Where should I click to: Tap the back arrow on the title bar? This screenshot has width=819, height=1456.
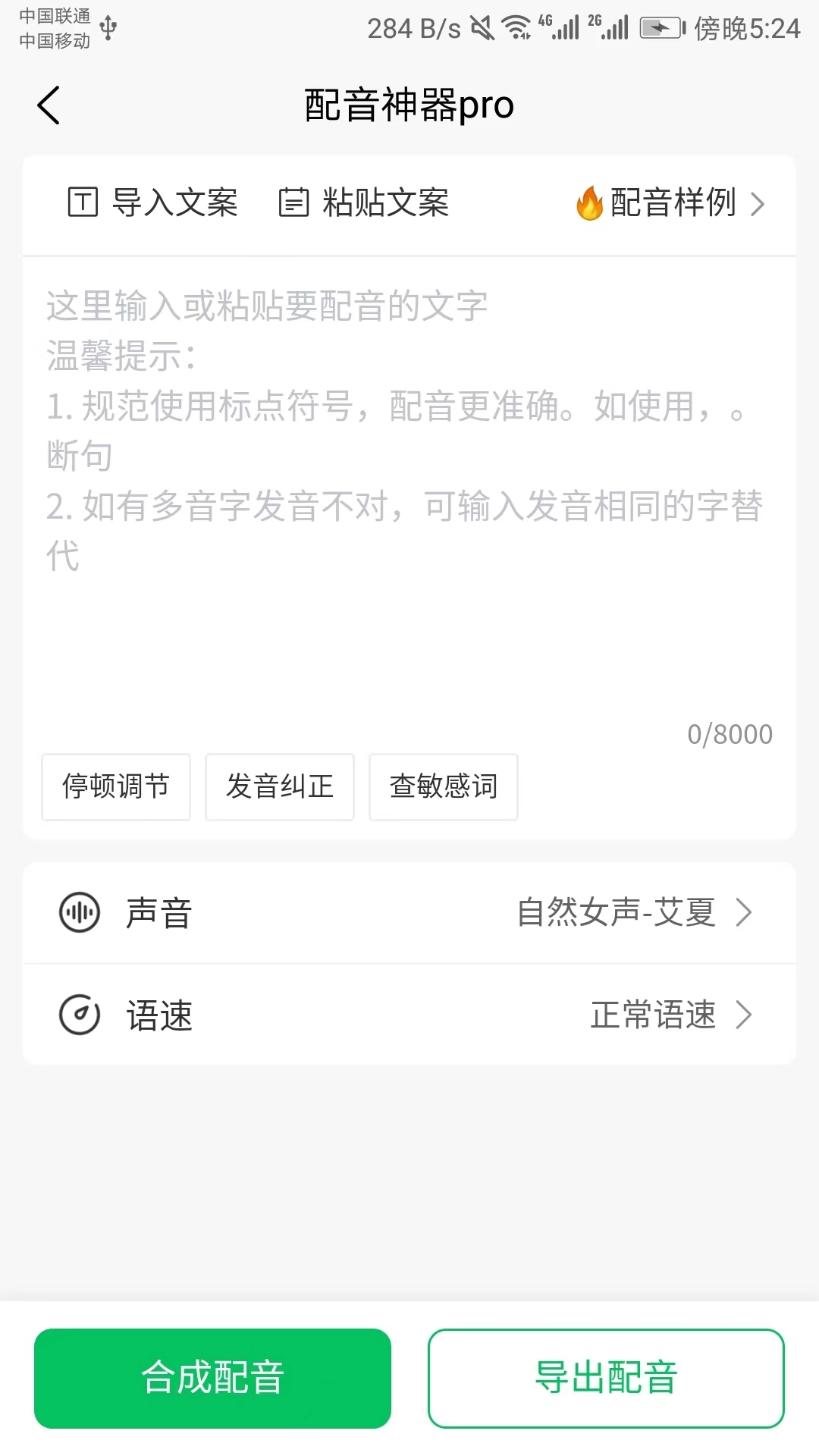48,105
